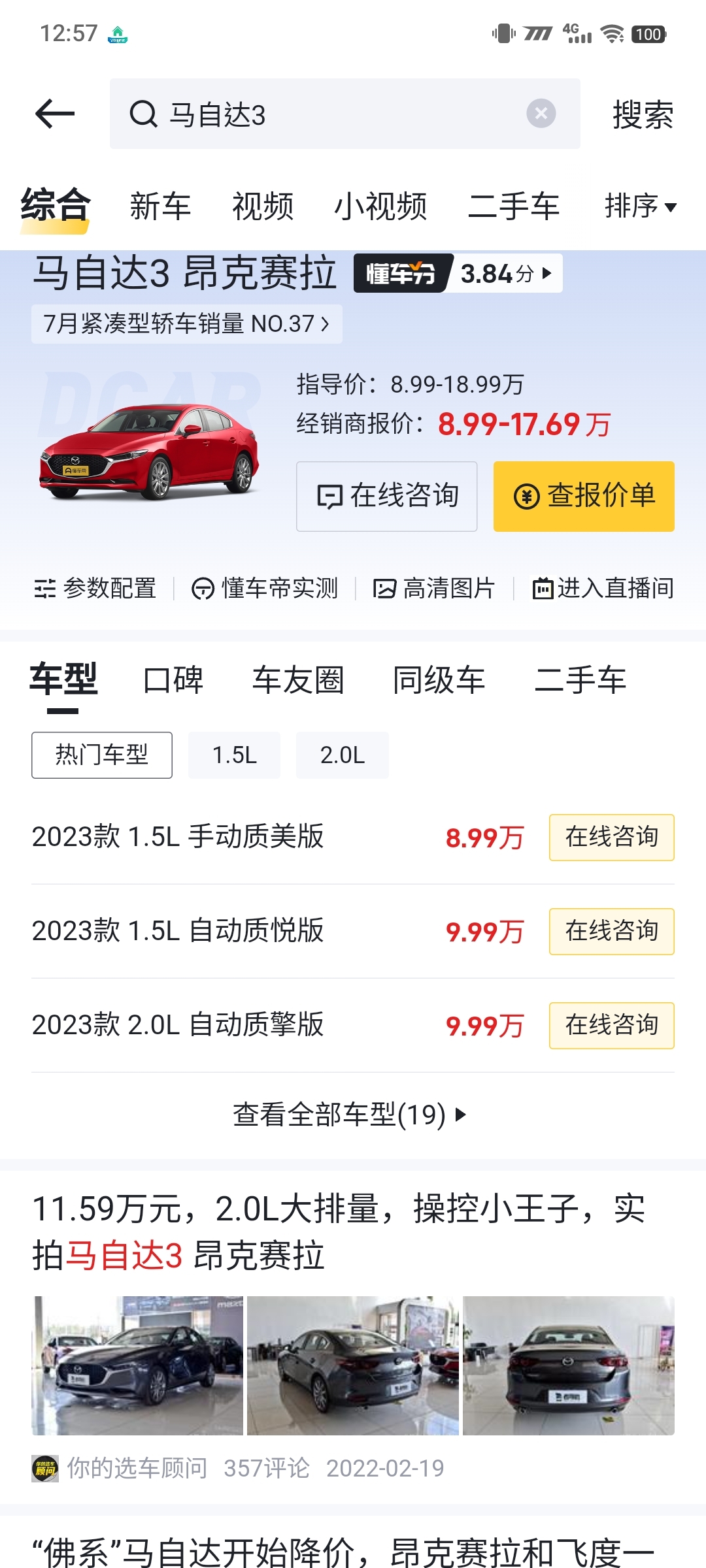This screenshot has height=1568, width=706.
Task: Tap the yellow 查报价单 button
Action: click(x=584, y=497)
